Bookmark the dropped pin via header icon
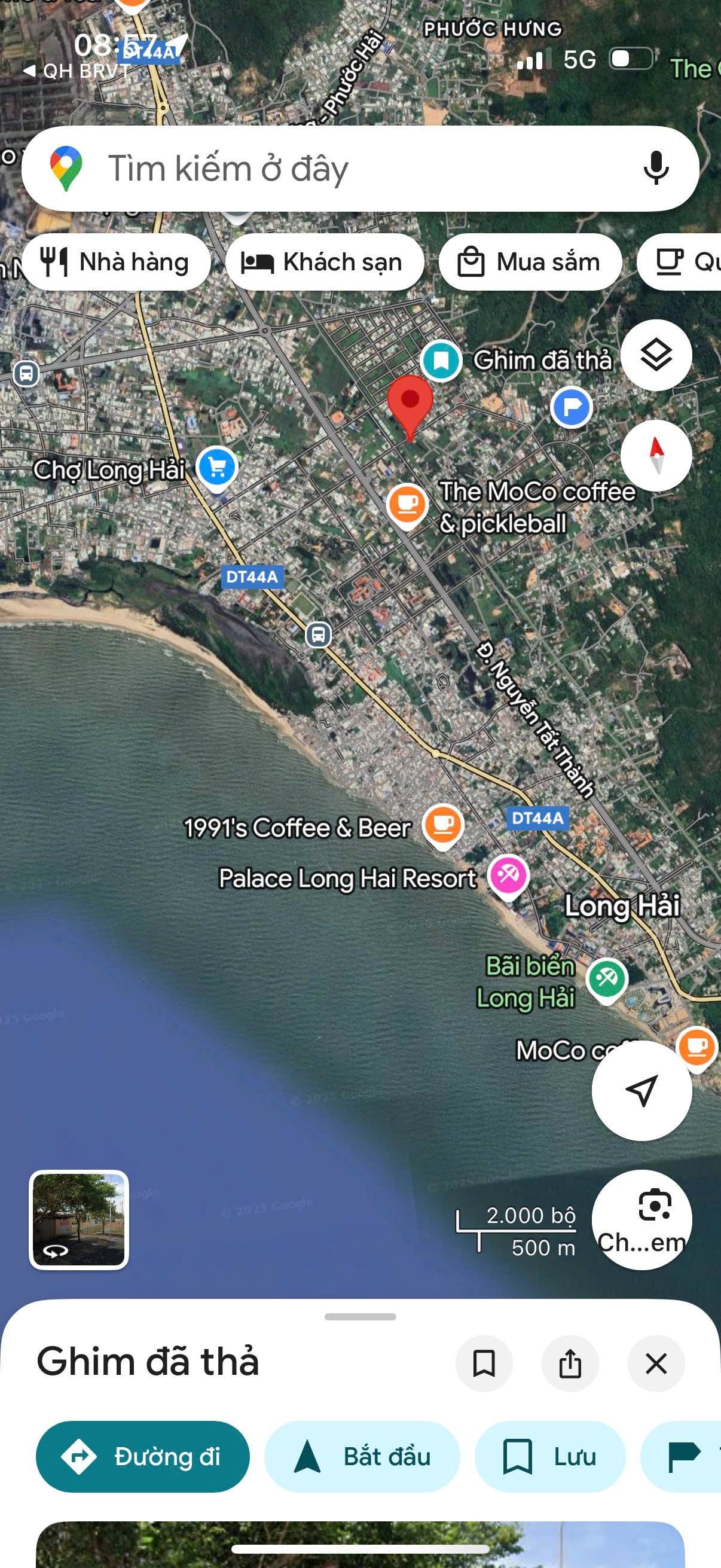This screenshot has width=721, height=1568. (x=484, y=1363)
